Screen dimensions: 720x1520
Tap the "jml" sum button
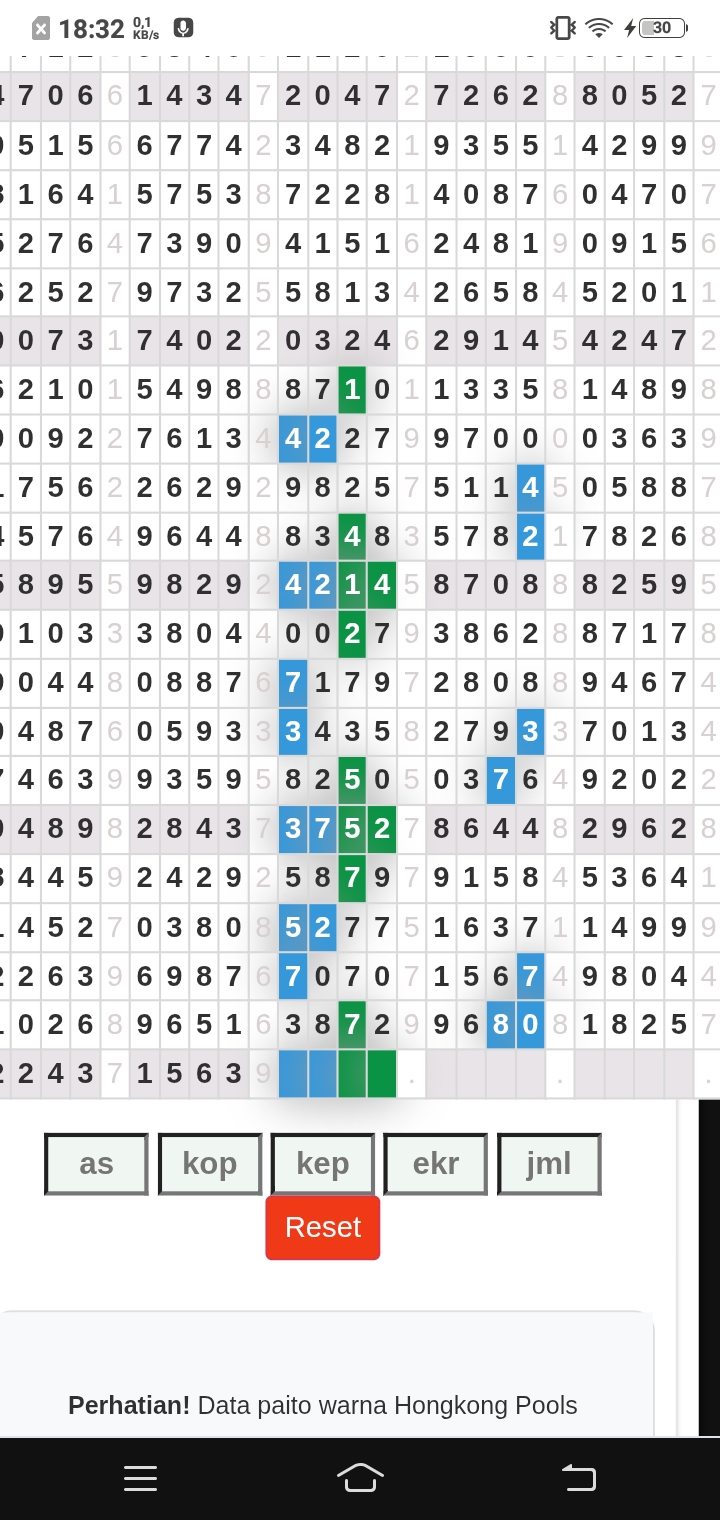click(549, 1164)
